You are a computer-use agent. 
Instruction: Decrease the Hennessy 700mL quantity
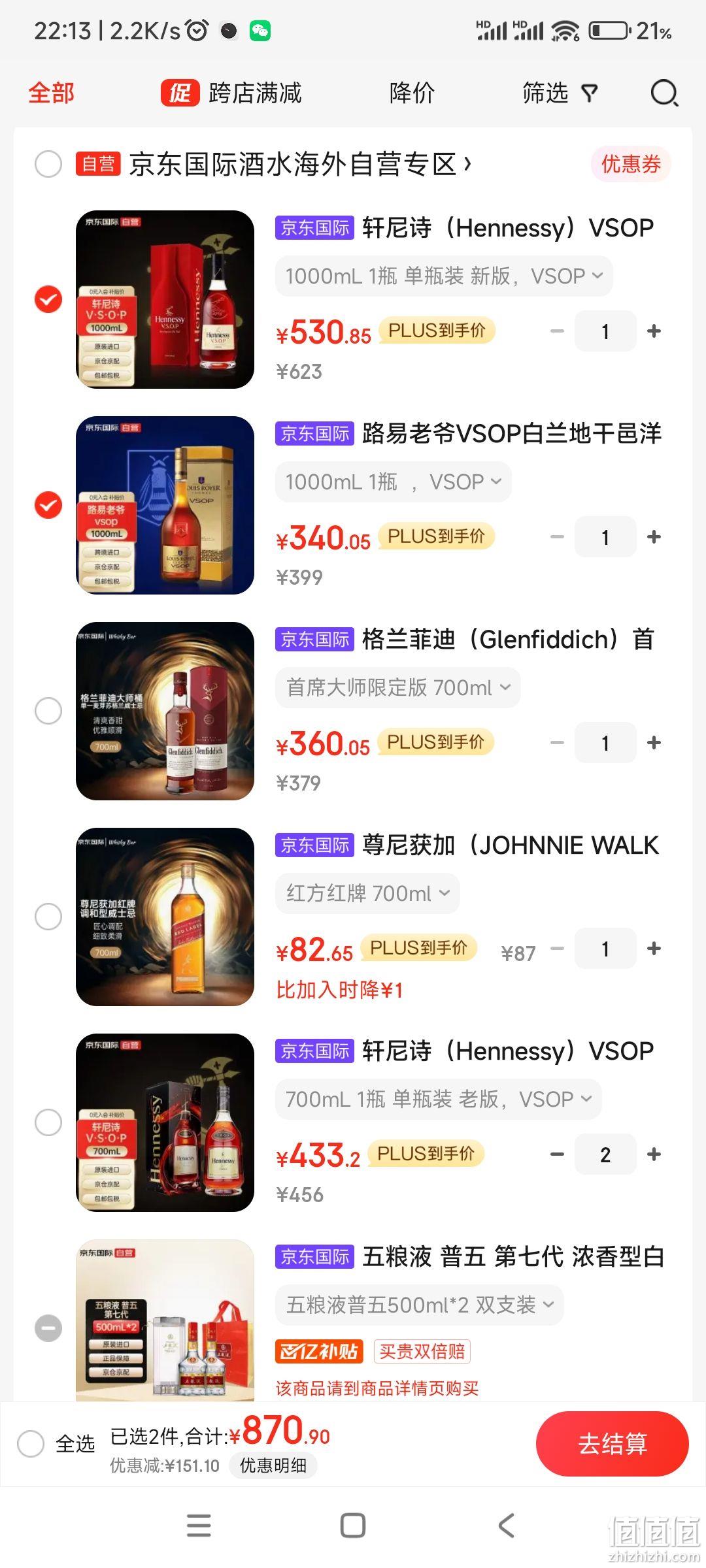tap(557, 1154)
